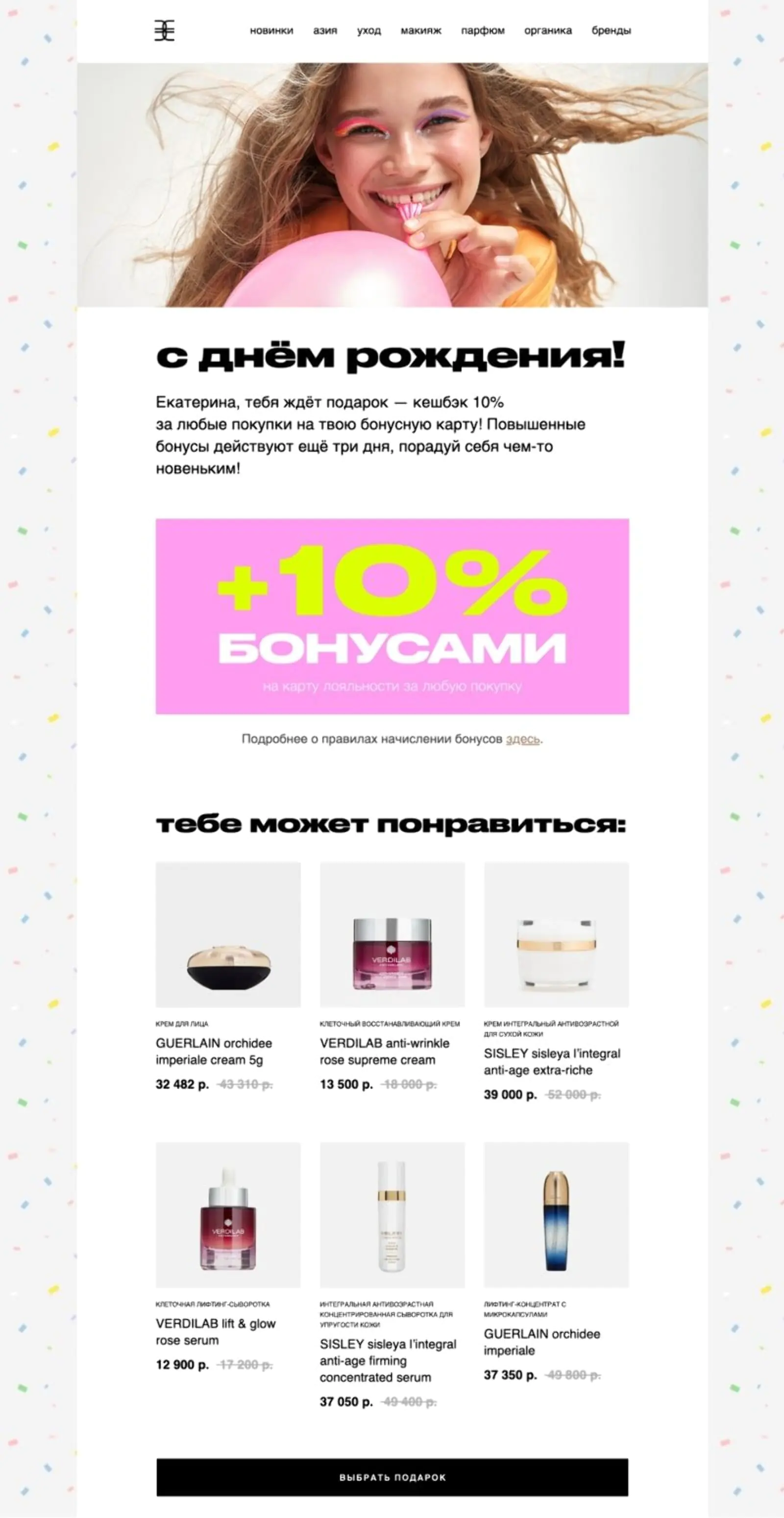Viewport: 784px width, 1518px height.
Task: Open the новинки menu link
Action: point(271,31)
